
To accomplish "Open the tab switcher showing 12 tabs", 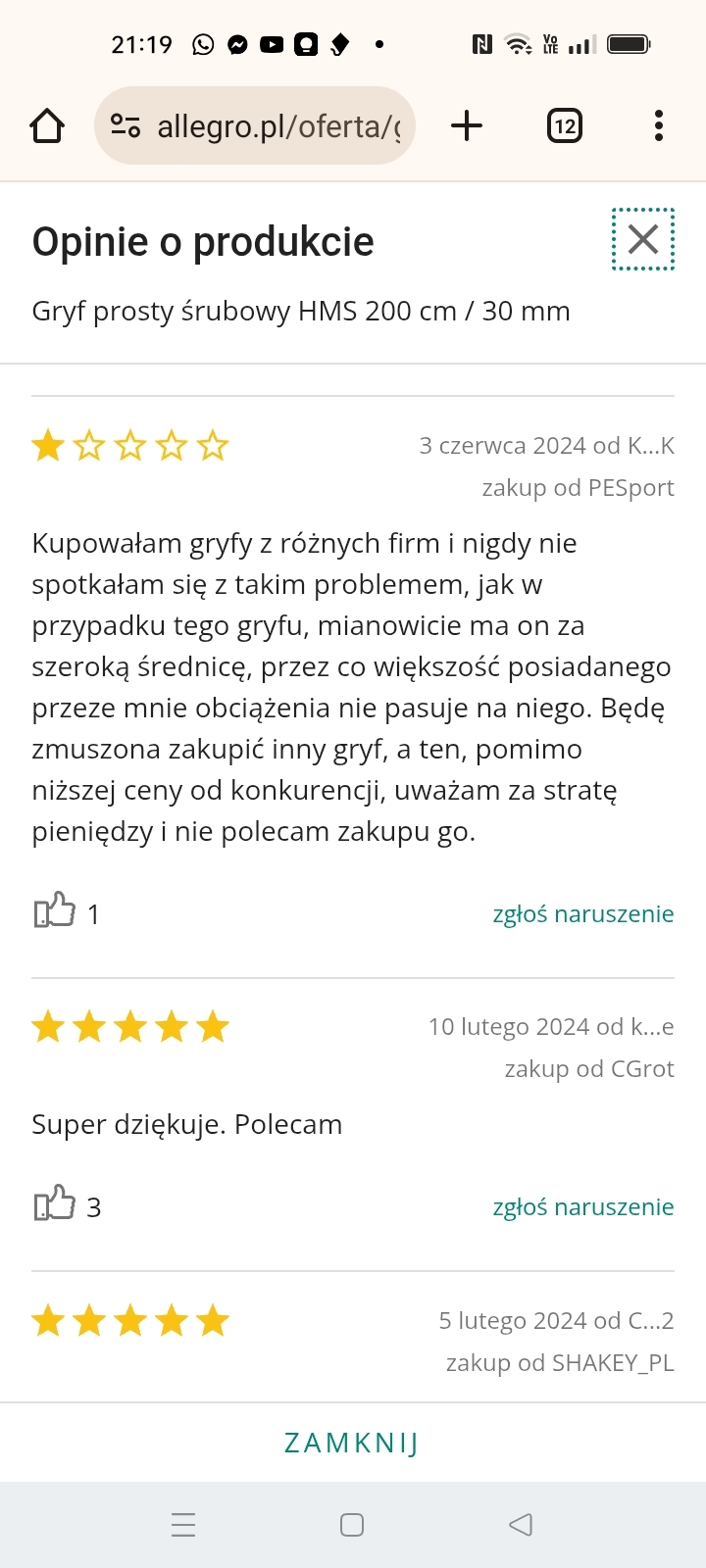I will [x=564, y=125].
